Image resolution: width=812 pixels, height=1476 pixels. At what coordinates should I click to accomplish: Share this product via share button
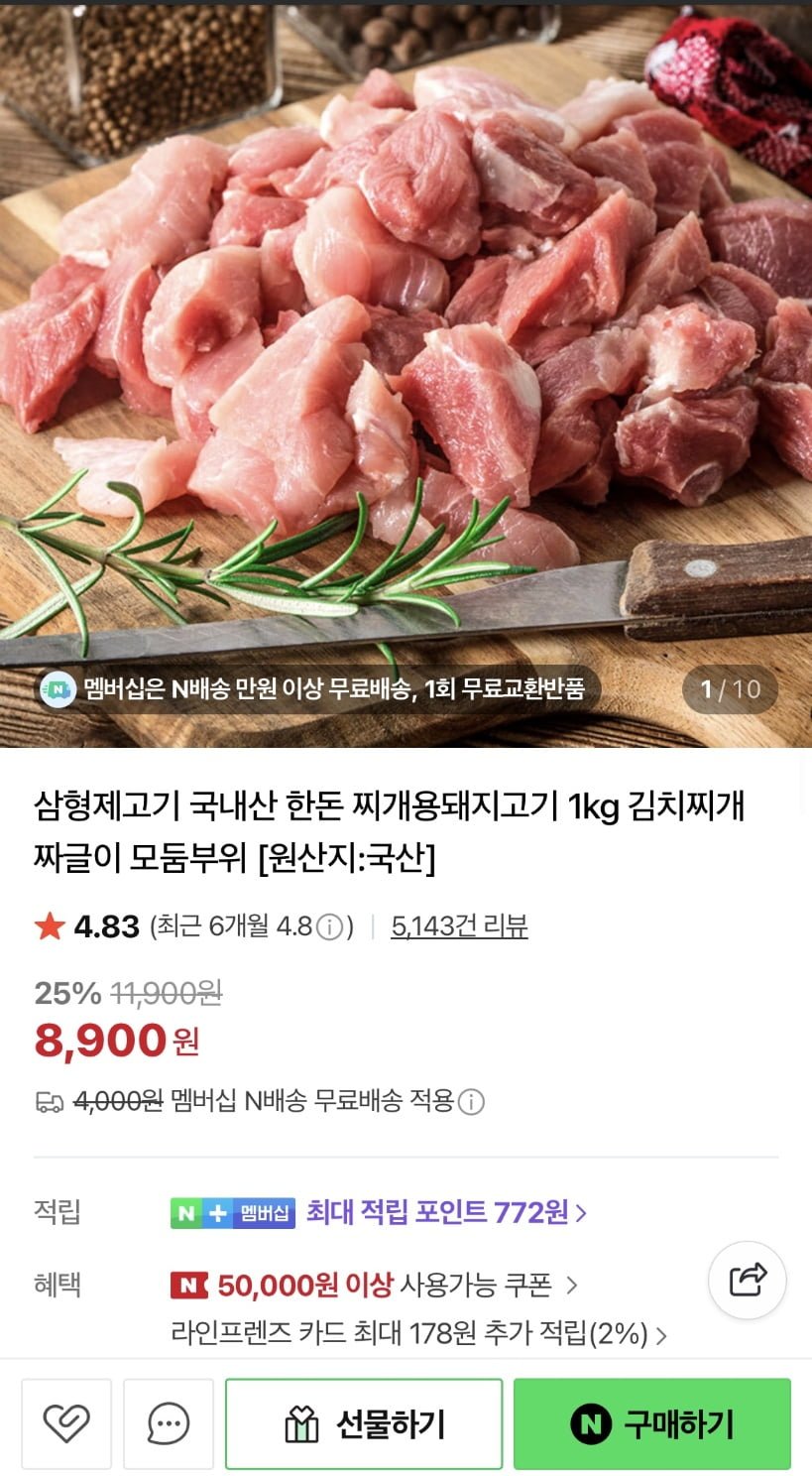coord(748,1280)
